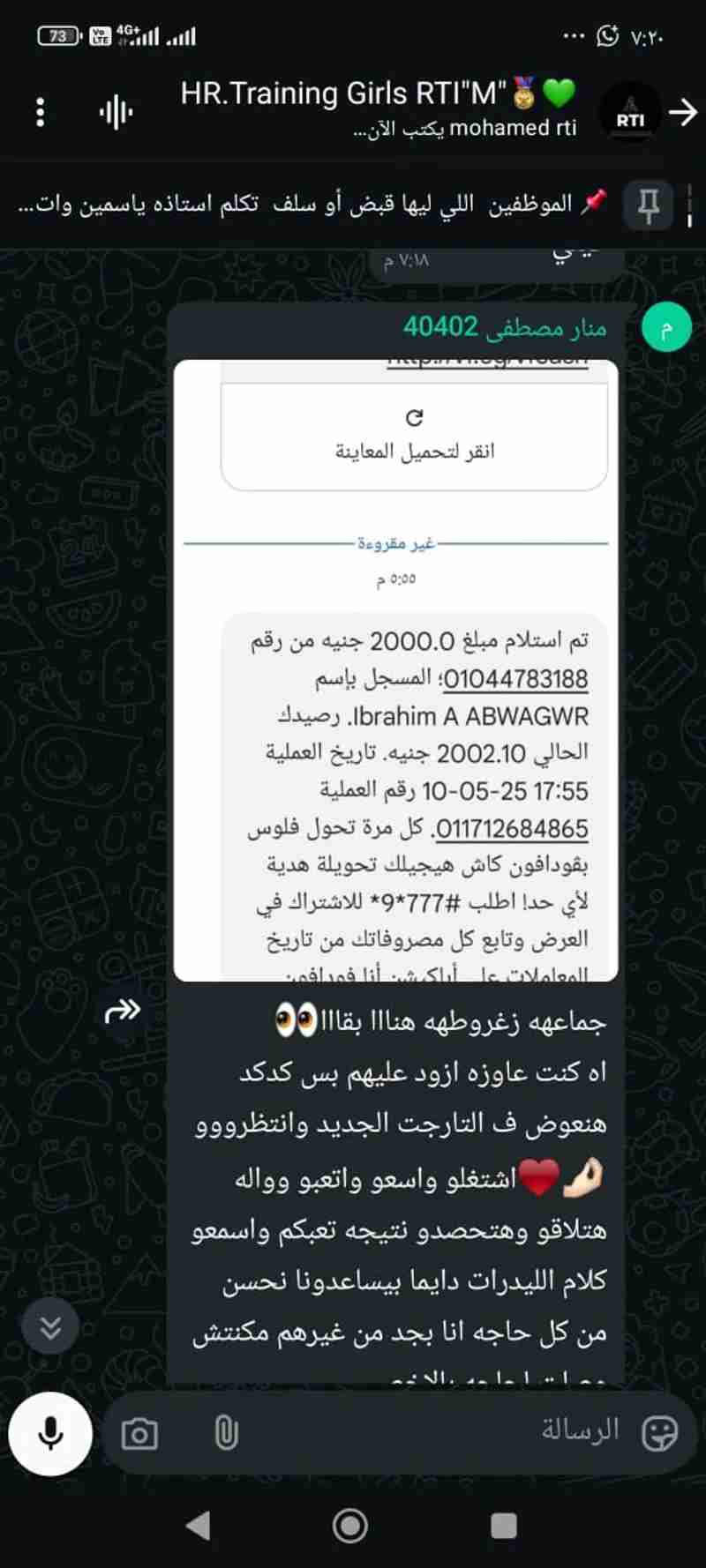
Task: Open the three-dot overflow menu
Action: tap(40, 112)
